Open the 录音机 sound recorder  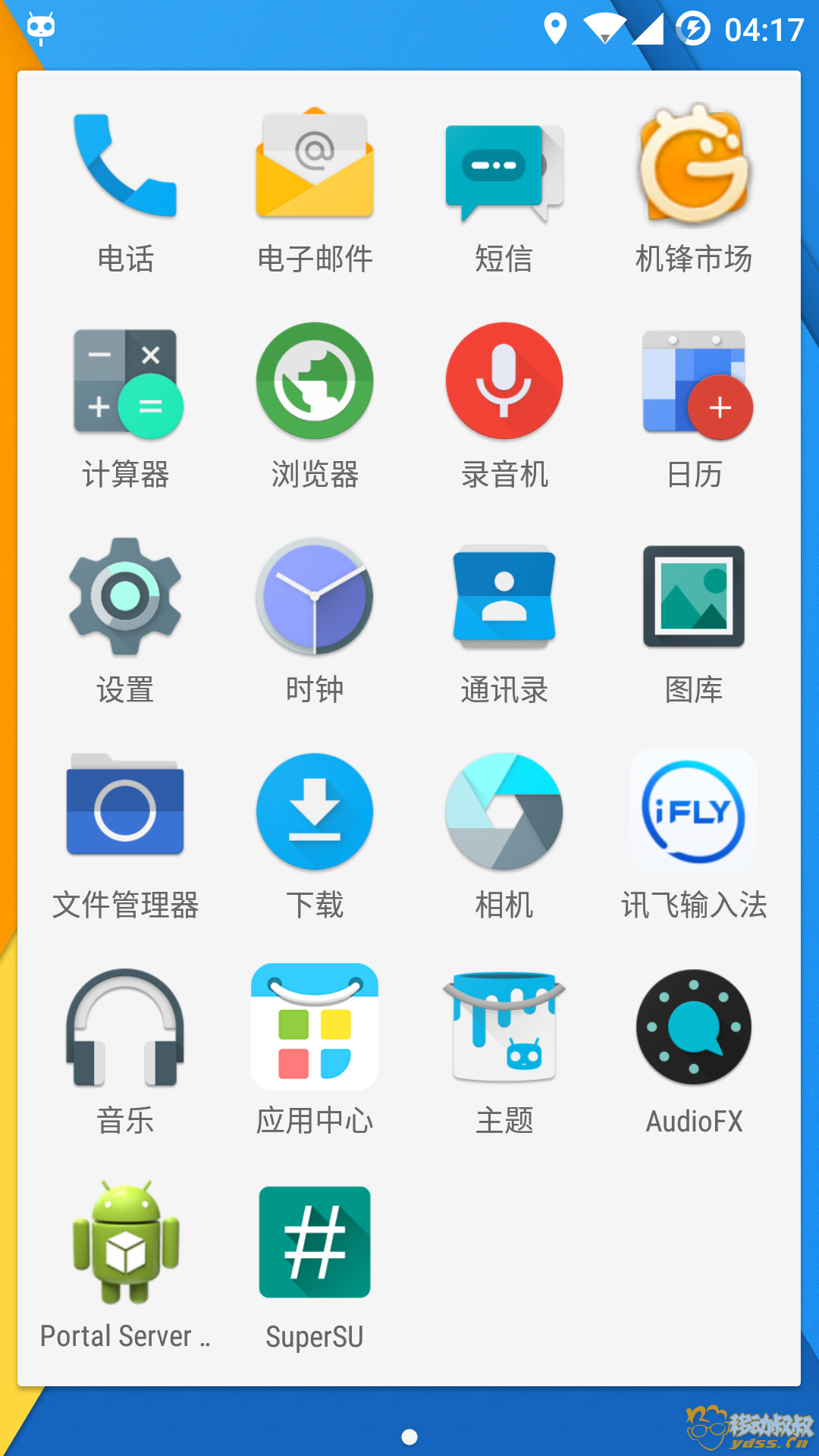click(x=504, y=381)
